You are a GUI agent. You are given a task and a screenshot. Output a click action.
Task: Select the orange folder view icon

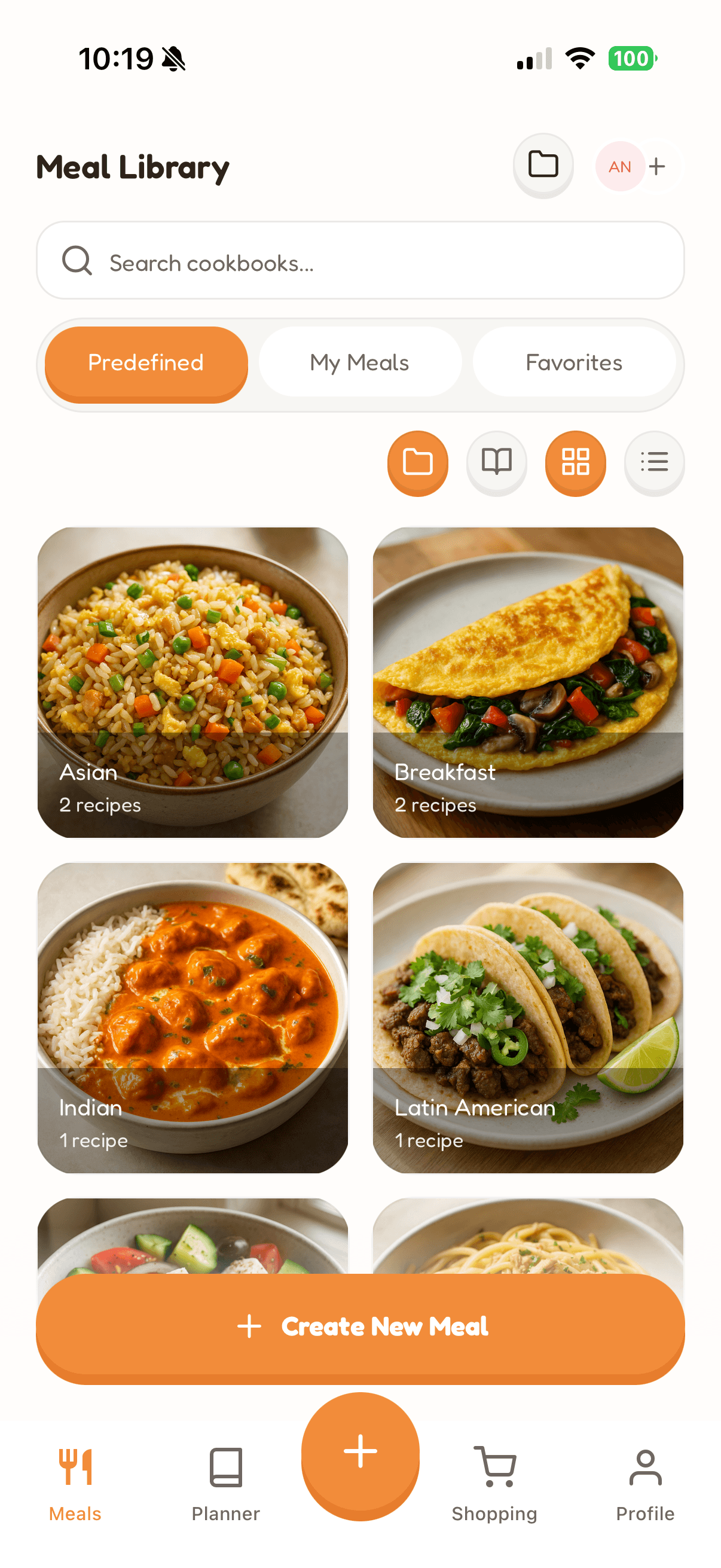click(417, 462)
